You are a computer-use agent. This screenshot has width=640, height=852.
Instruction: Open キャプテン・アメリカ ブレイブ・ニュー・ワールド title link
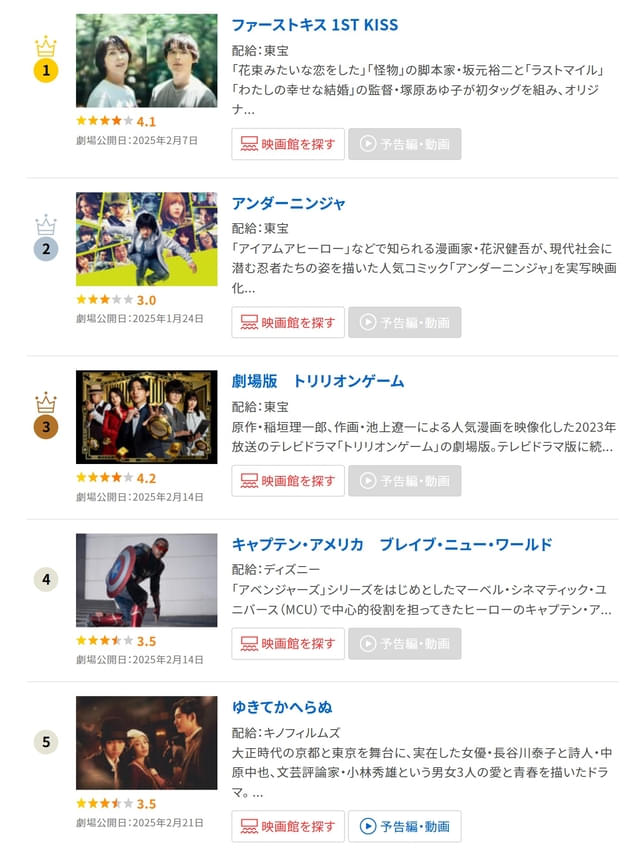pyautogui.click(x=391, y=544)
